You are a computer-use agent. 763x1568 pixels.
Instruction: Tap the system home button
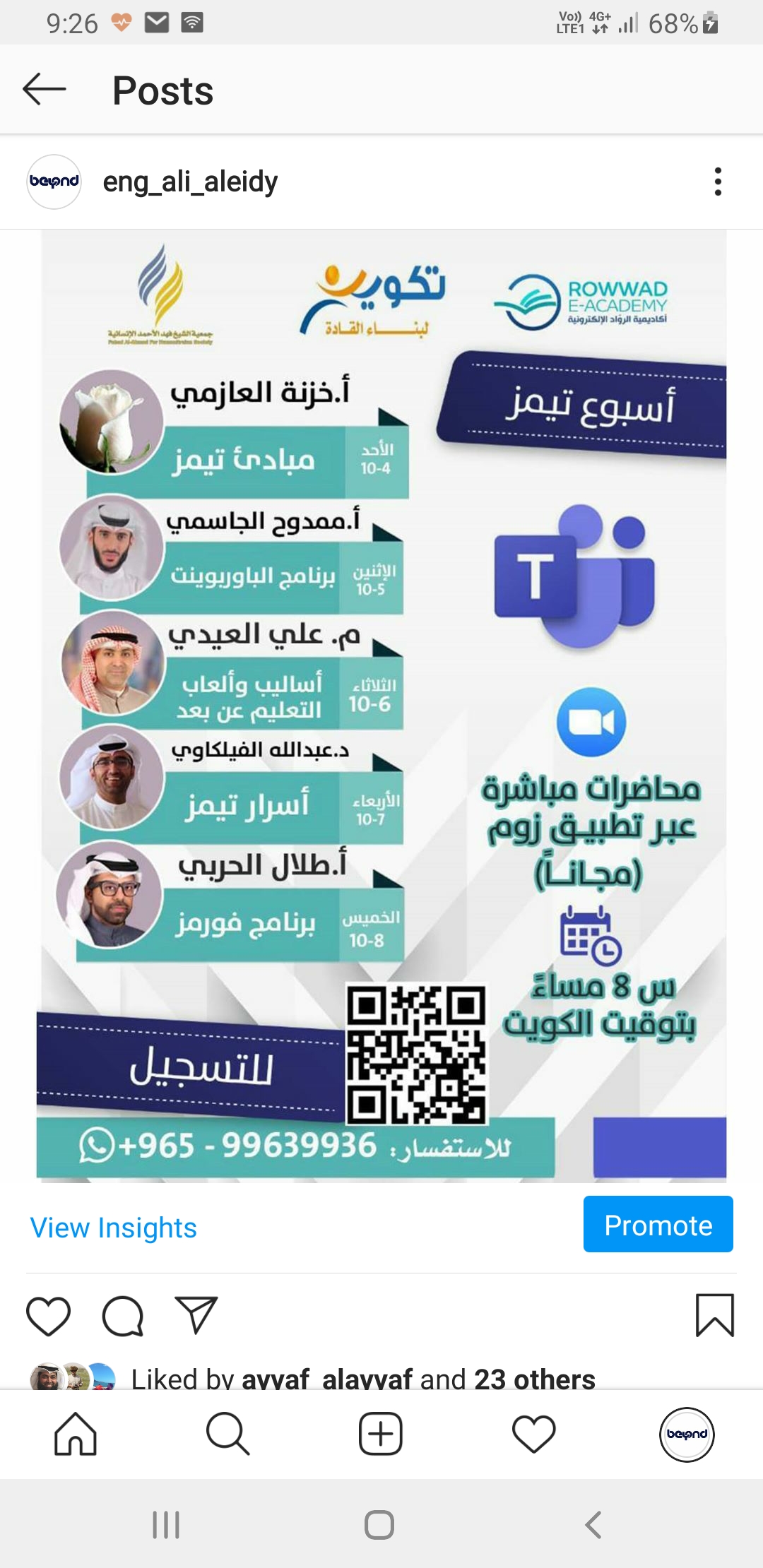coord(379,1525)
